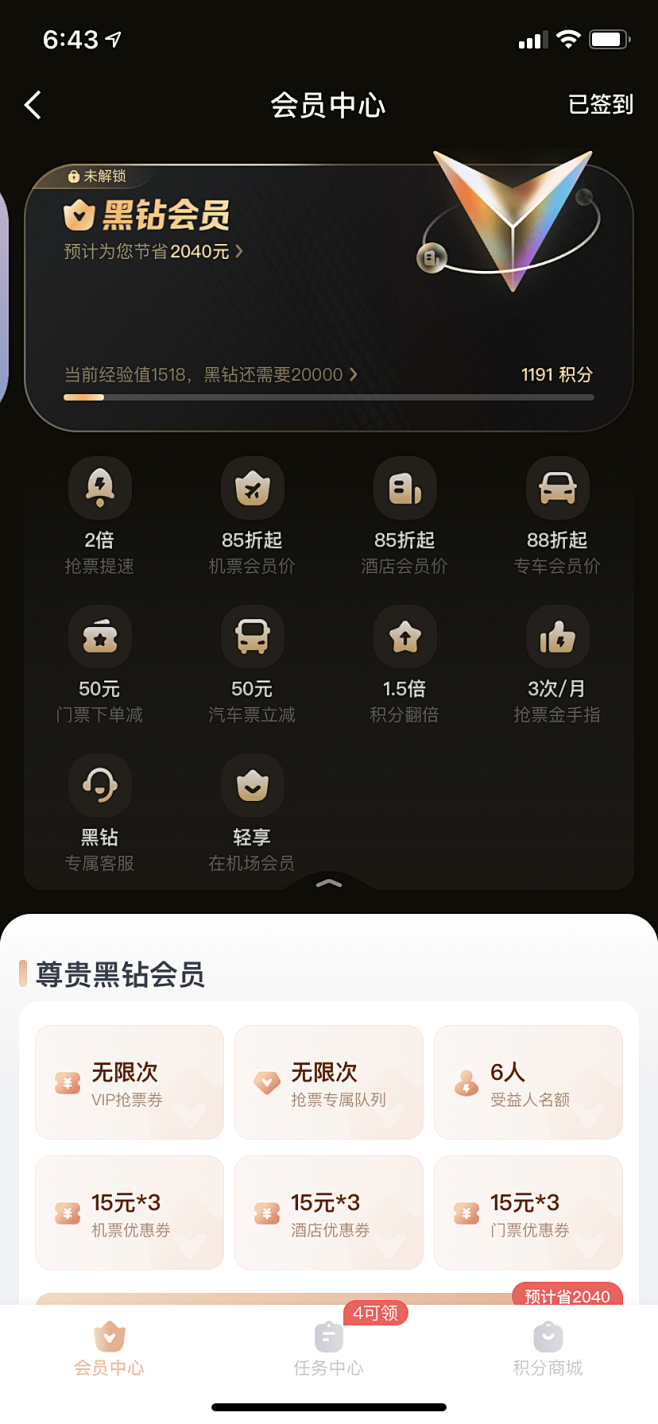Image resolution: width=658 pixels, height=1424 pixels.
Task: Open the 酒店优惠券 15元*3 card
Action: click(x=329, y=1212)
